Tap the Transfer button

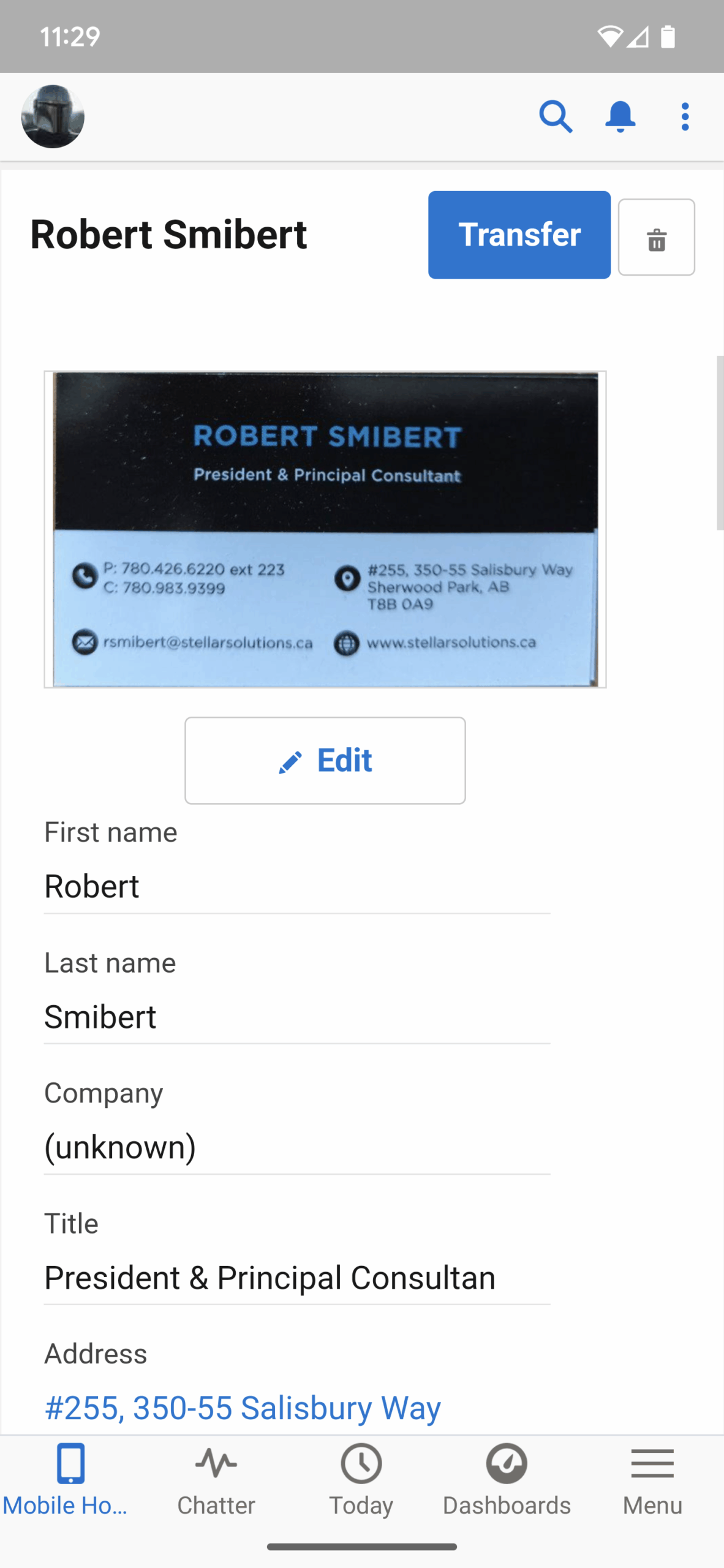(x=519, y=235)
